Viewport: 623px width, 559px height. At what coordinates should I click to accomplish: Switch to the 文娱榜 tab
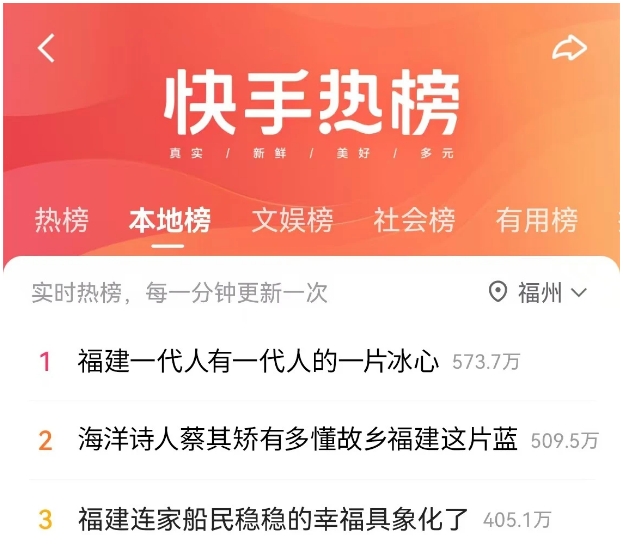click(x=292, y=220)
